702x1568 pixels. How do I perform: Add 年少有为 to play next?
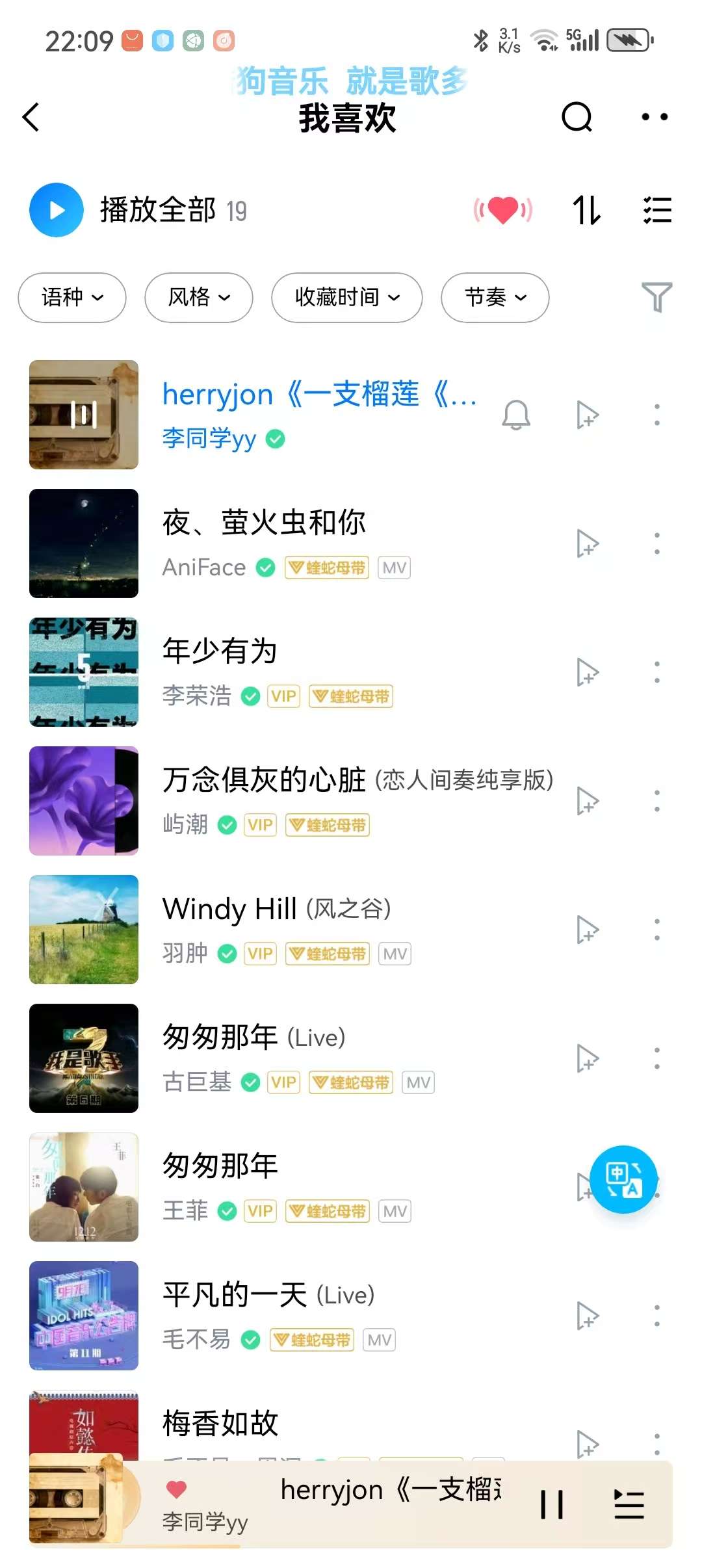point(587,672)
